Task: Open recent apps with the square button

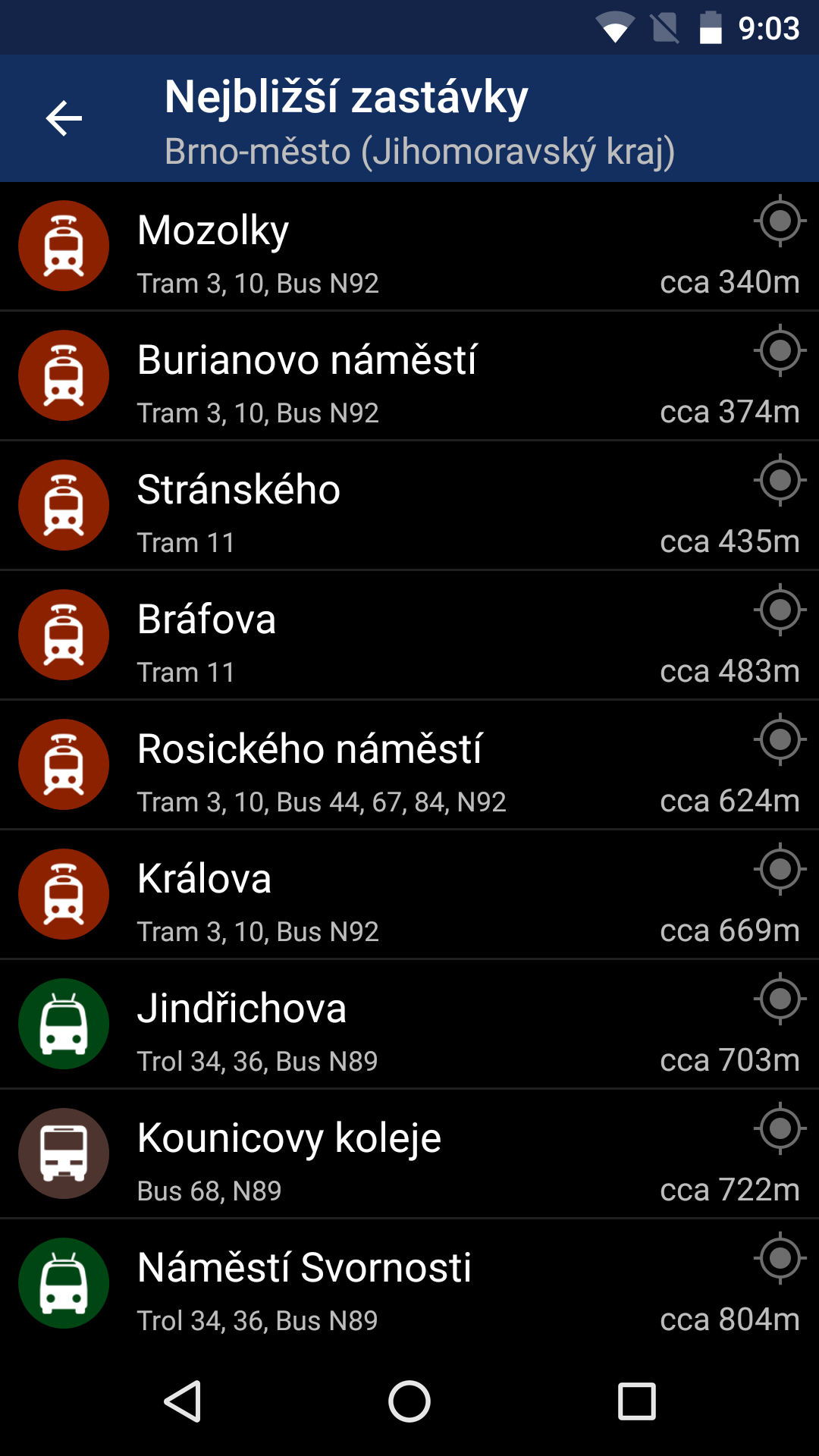Action: click(x=637, y=1401)
